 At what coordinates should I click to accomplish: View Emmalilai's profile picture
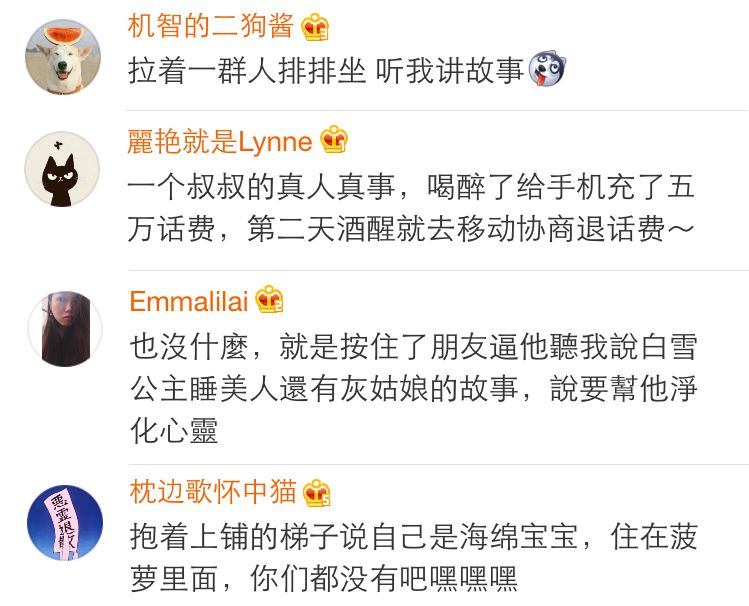[65, 328]
